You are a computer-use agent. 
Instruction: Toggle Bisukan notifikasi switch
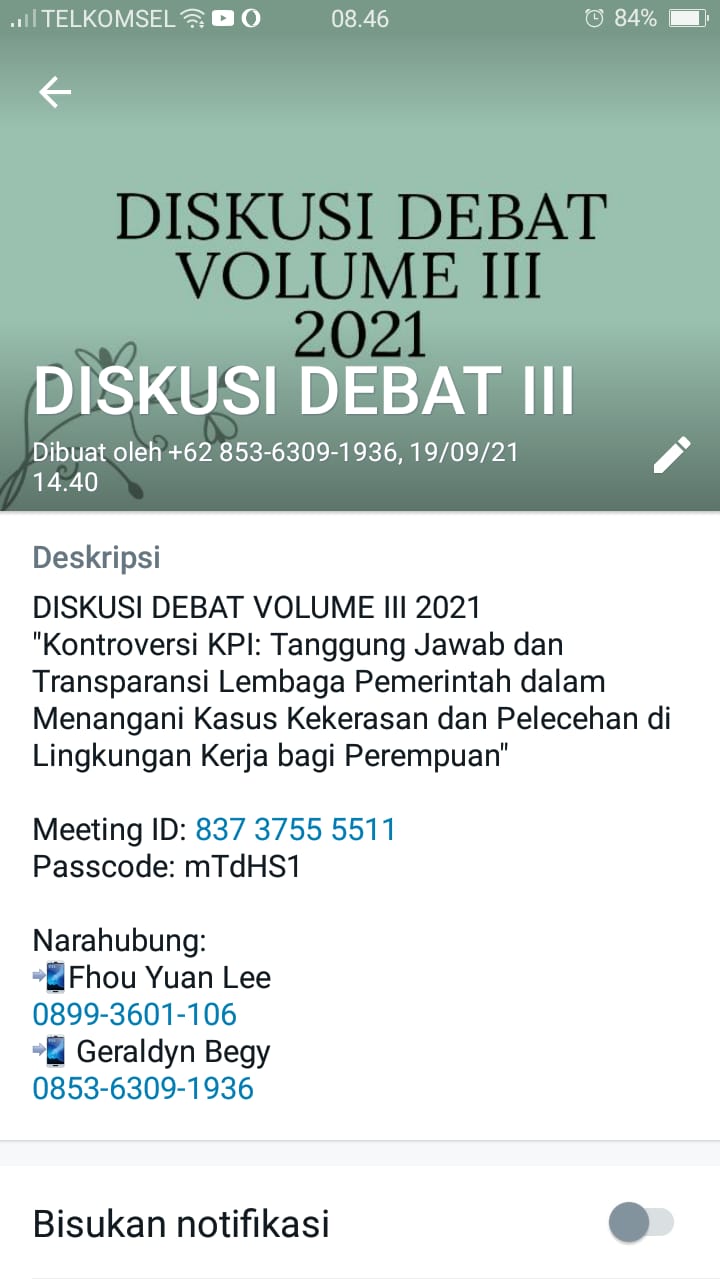click(641, 1222)
